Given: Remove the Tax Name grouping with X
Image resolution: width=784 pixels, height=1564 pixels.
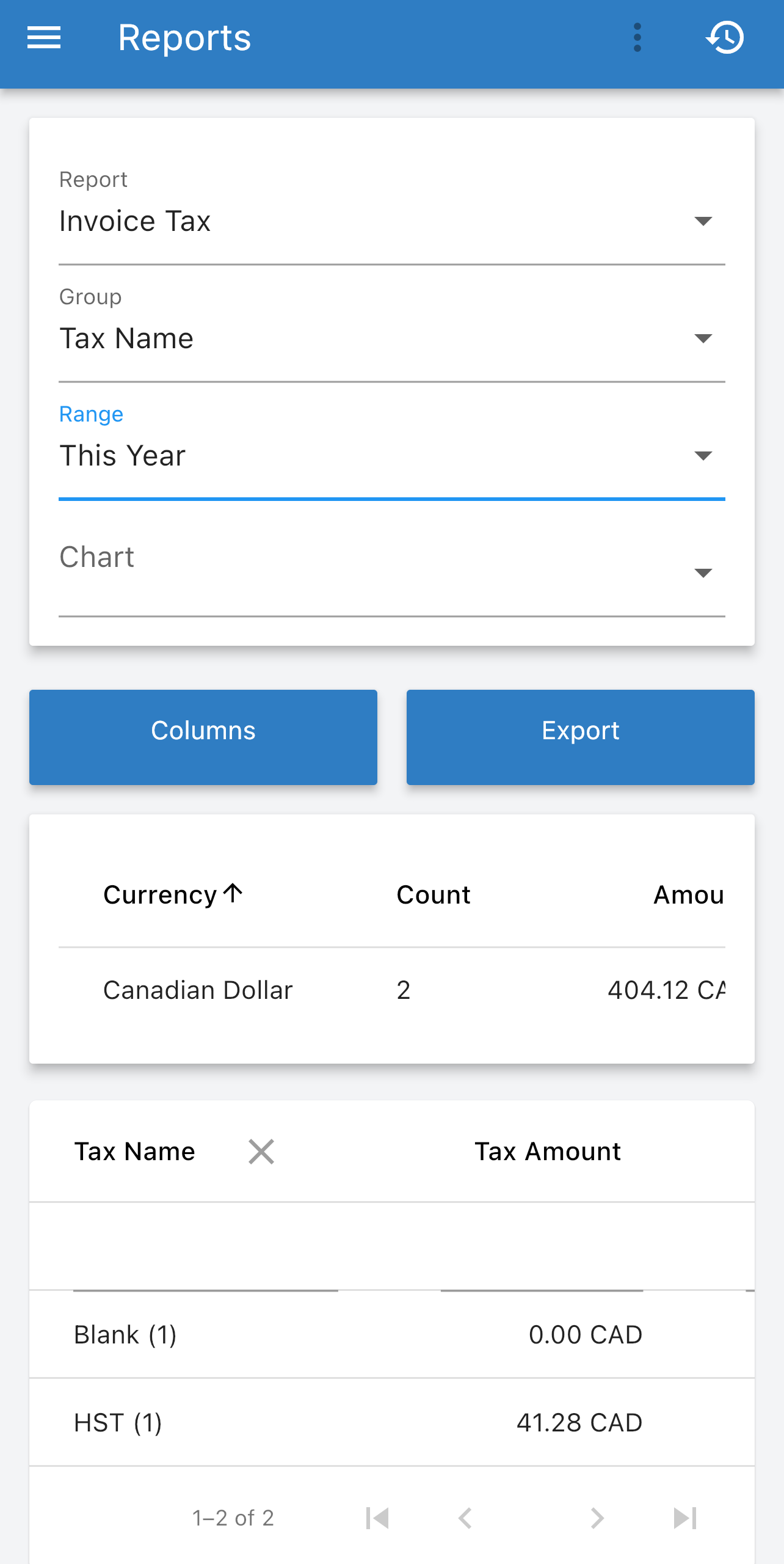Looking at the screenshot, I should pyautogui.click(x=261, y=1152).
